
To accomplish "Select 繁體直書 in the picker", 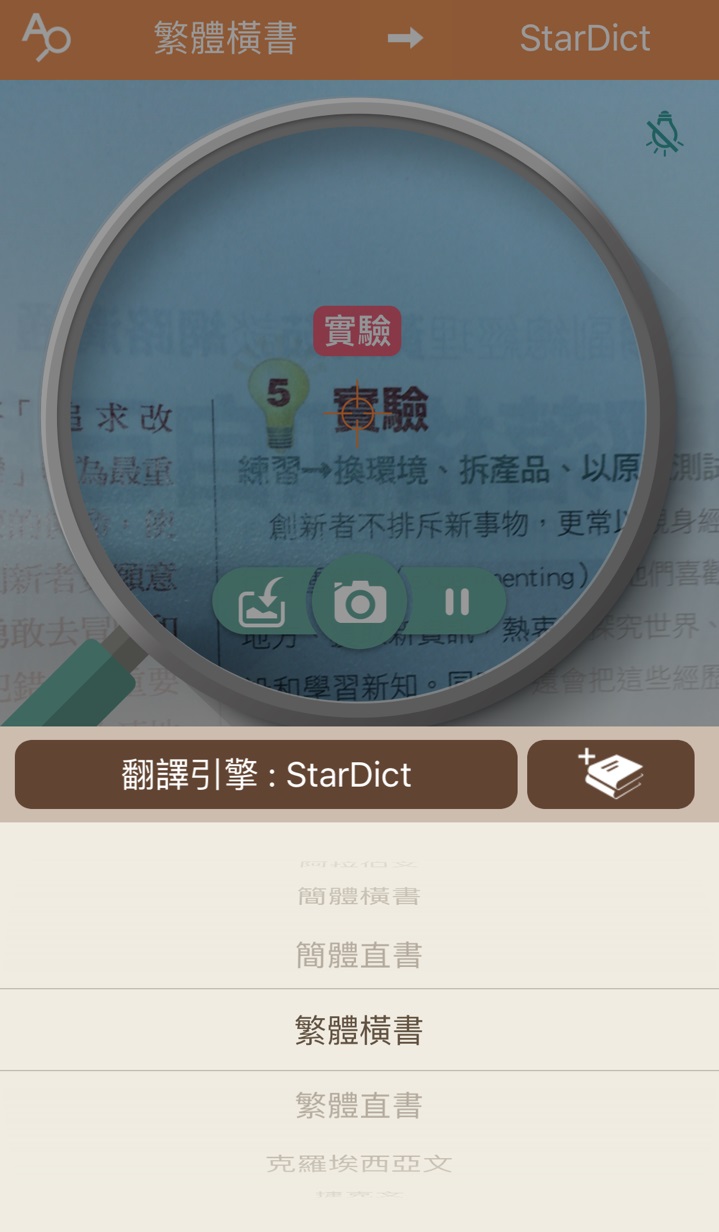I will (x=359, y=1105).
